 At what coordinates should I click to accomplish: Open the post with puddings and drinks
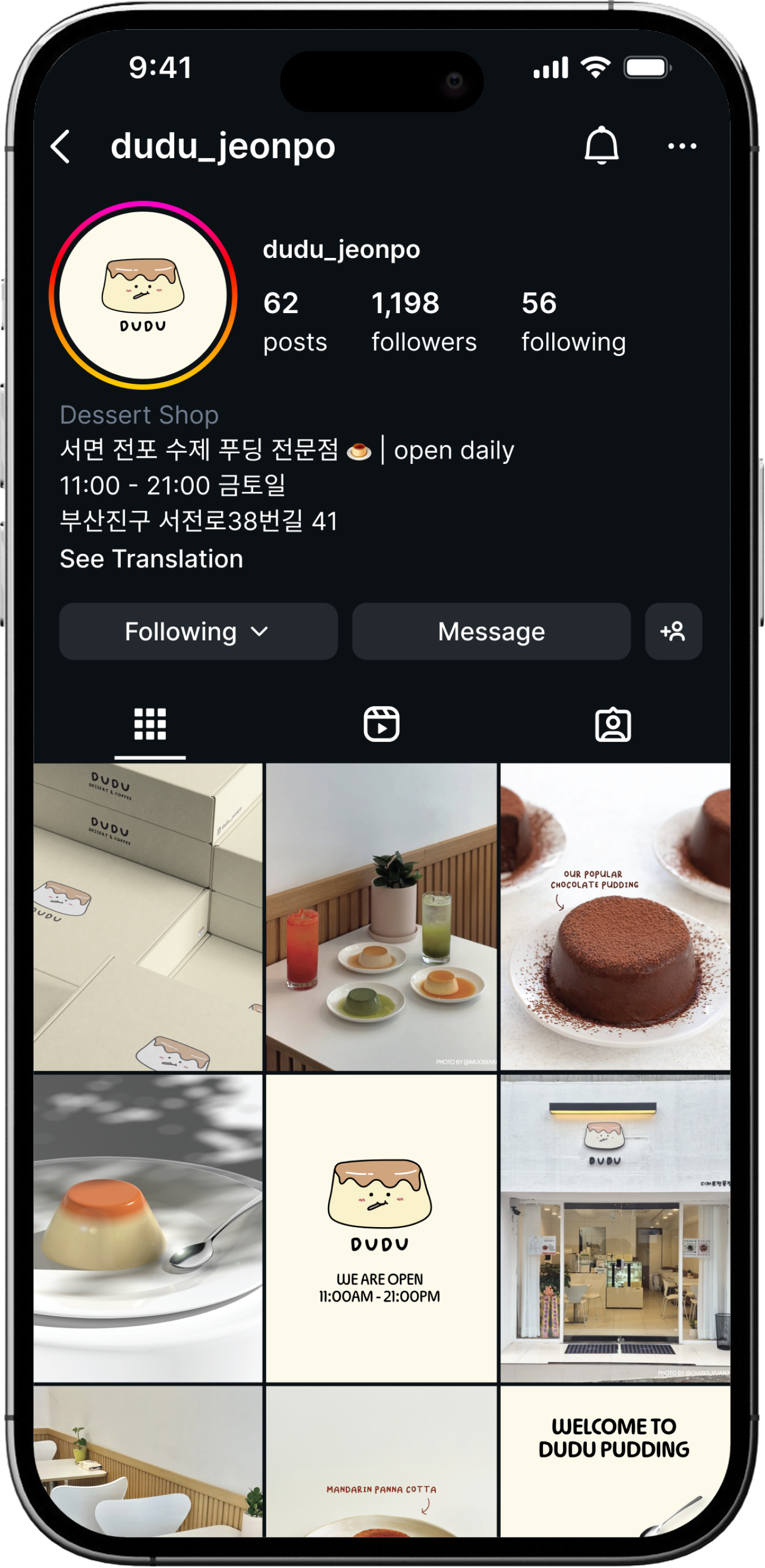click(381, 917)
